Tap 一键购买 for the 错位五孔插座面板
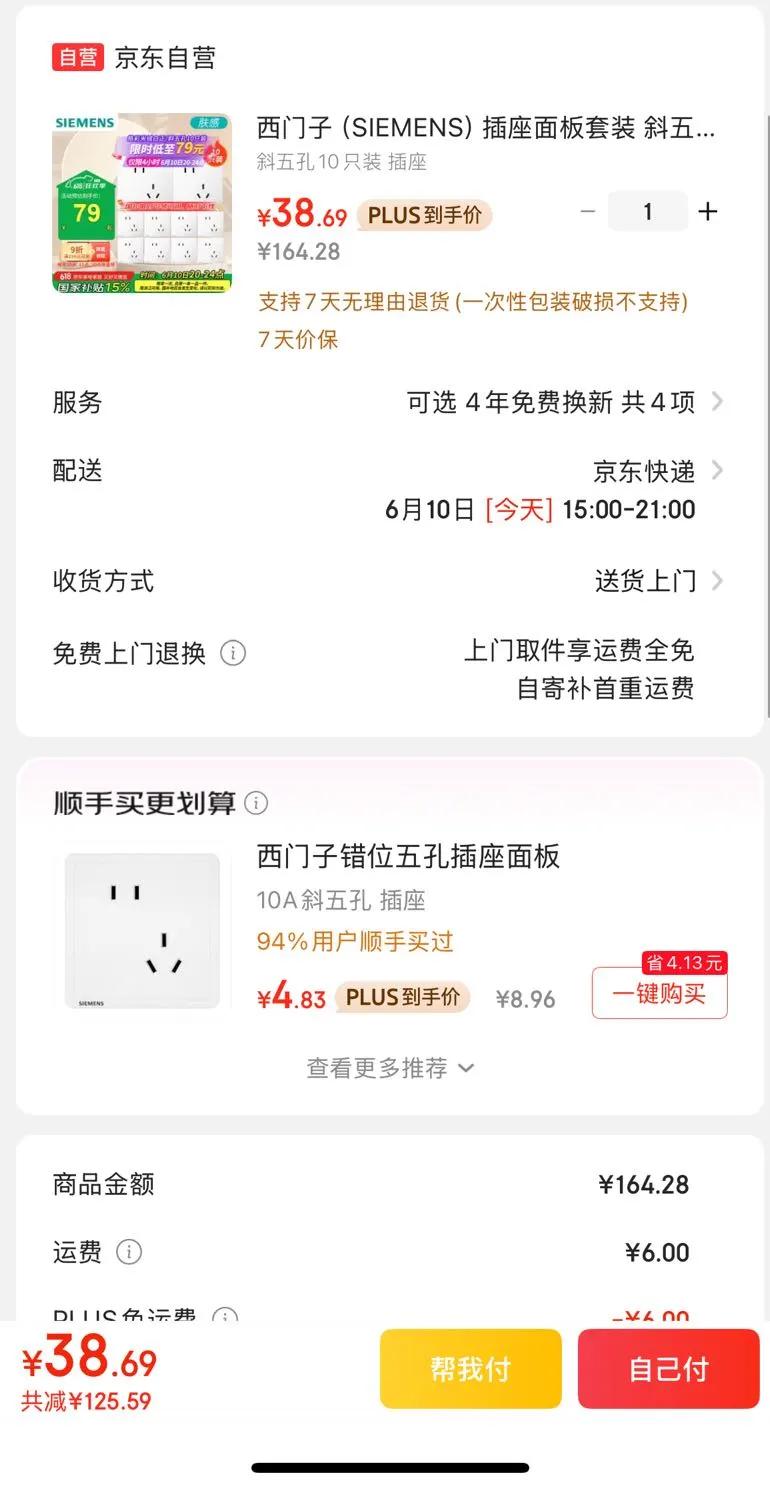Screen dimensions: 770x1489 [x=659, y=993]
